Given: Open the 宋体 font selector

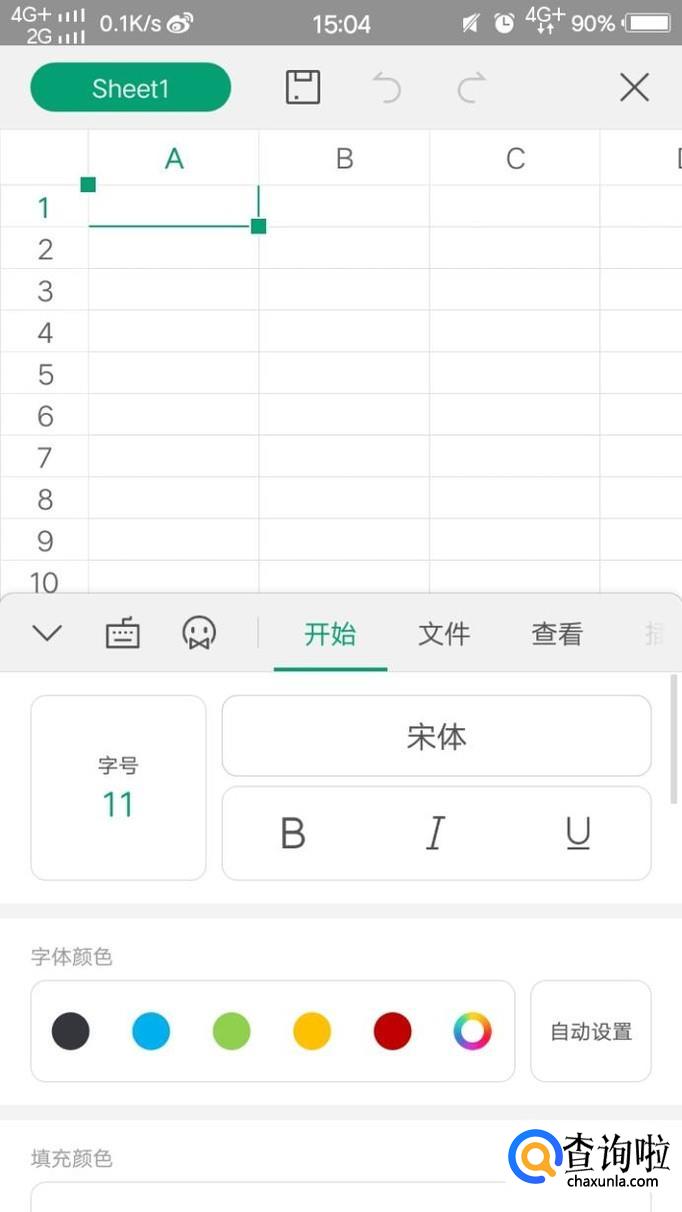Looking at the screenshot, I should pos(436,736).
